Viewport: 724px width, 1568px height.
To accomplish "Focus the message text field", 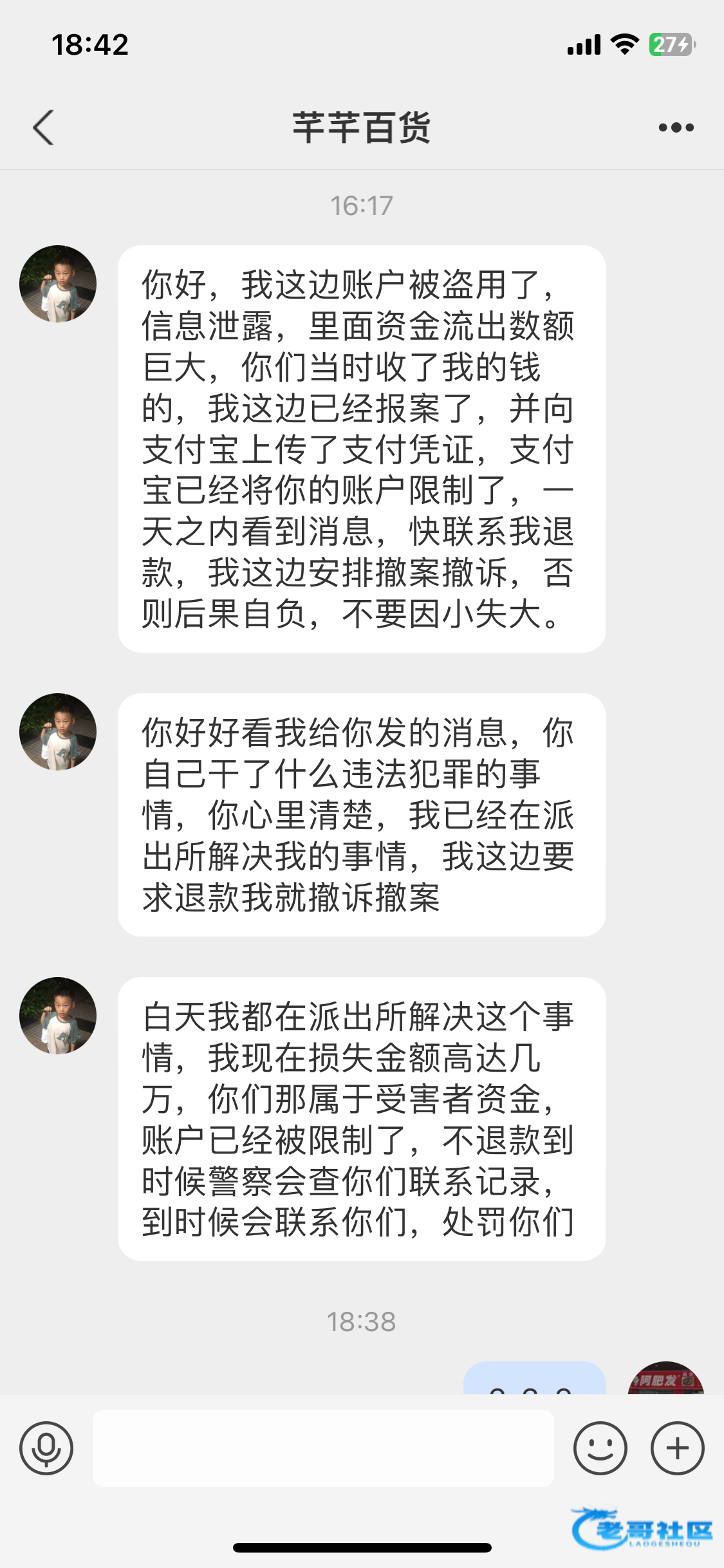I will [x=323, y=1448].
